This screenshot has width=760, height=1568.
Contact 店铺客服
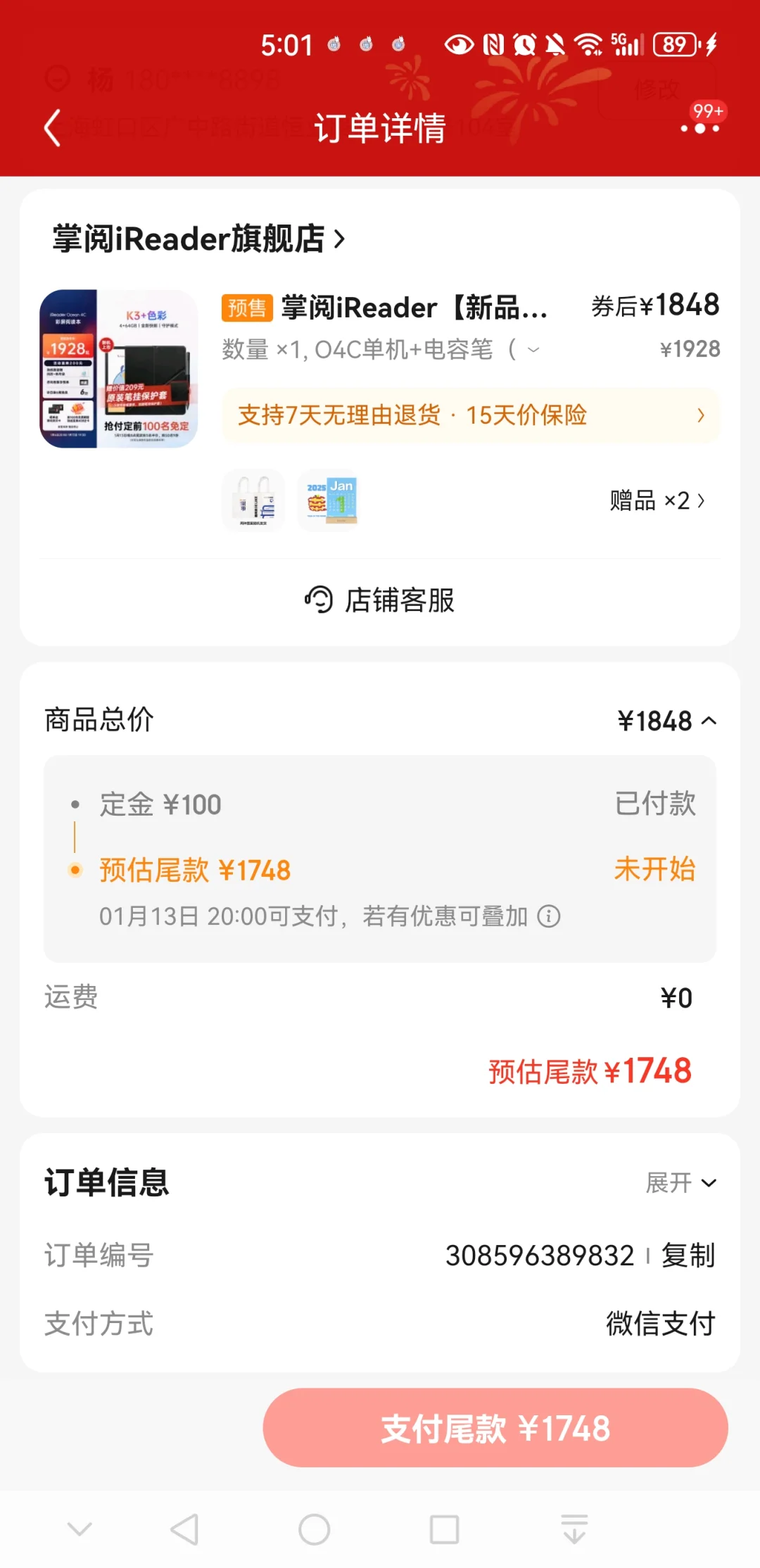tap(380, 600)
